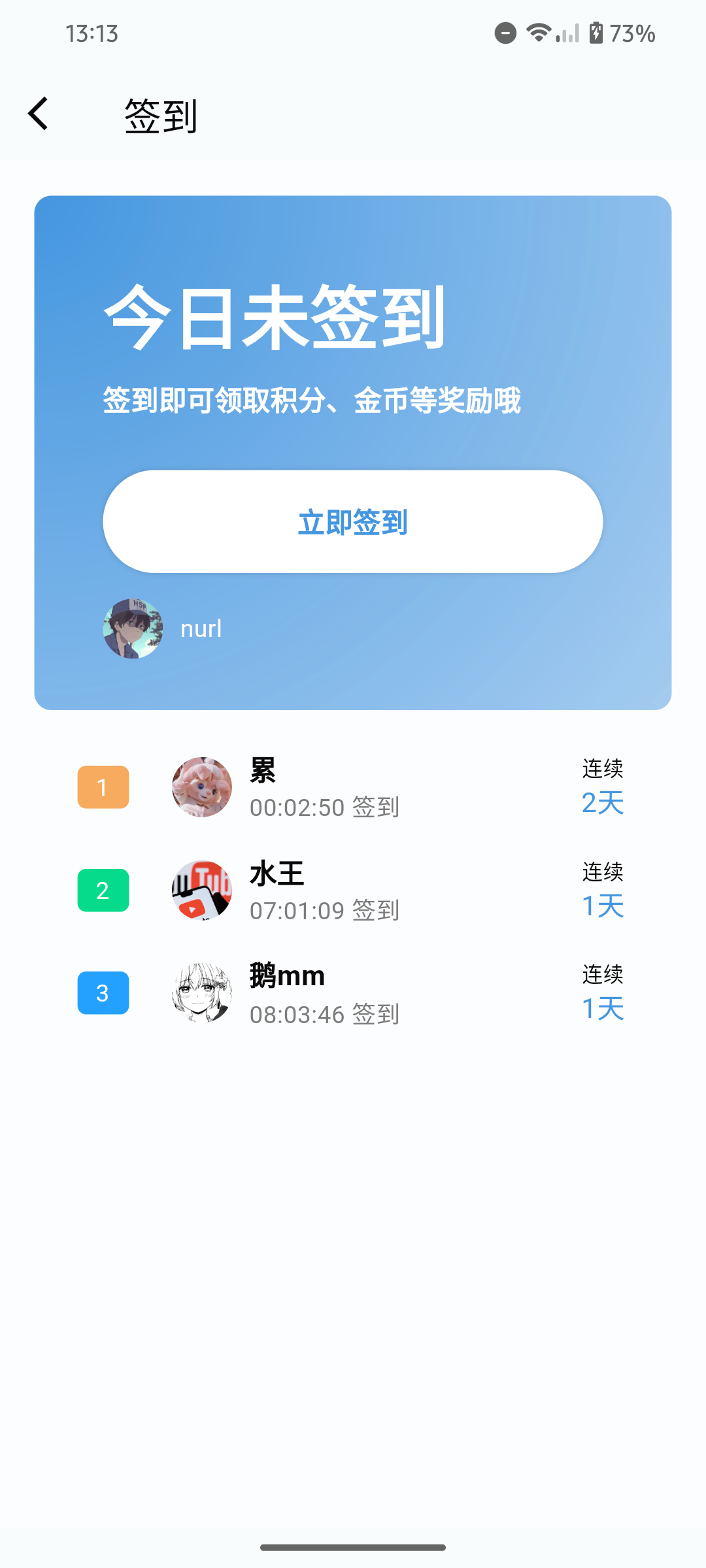
Task: View 鹅mm's check-in entry
Action: click(352, 993)
